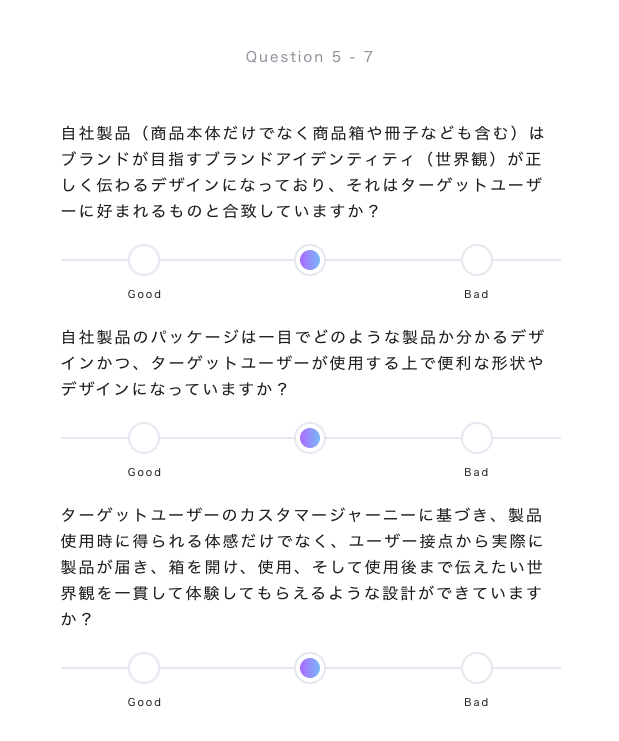Select Bad for the customer journey question
This screenshot has height=741, width=619.
pyautogui.click(x=477, y=668)
